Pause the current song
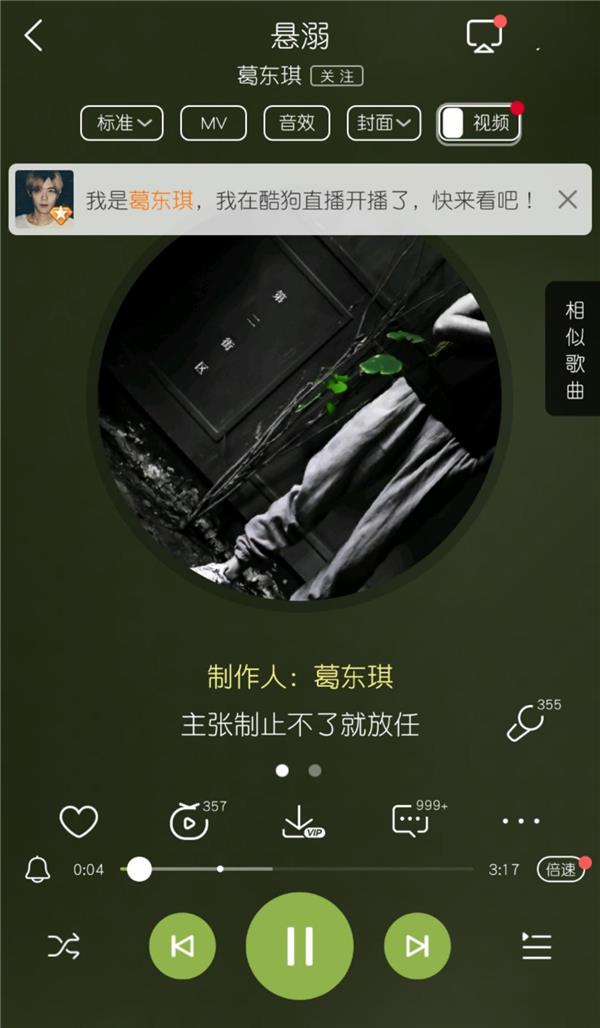The image size is (600, 1028). (x=299, y=945)
